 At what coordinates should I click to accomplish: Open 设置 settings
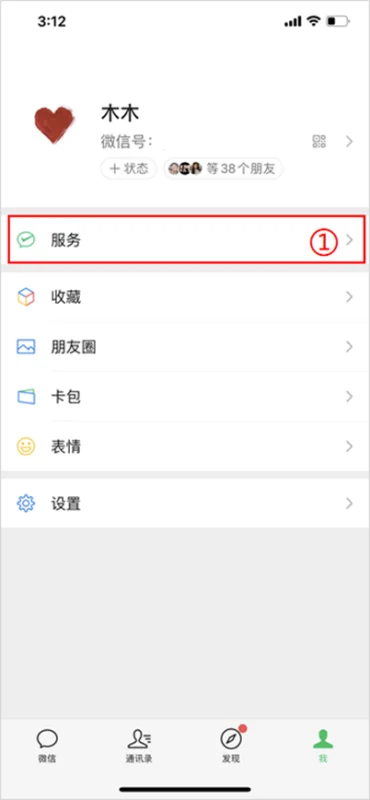[x=185, y=504]
